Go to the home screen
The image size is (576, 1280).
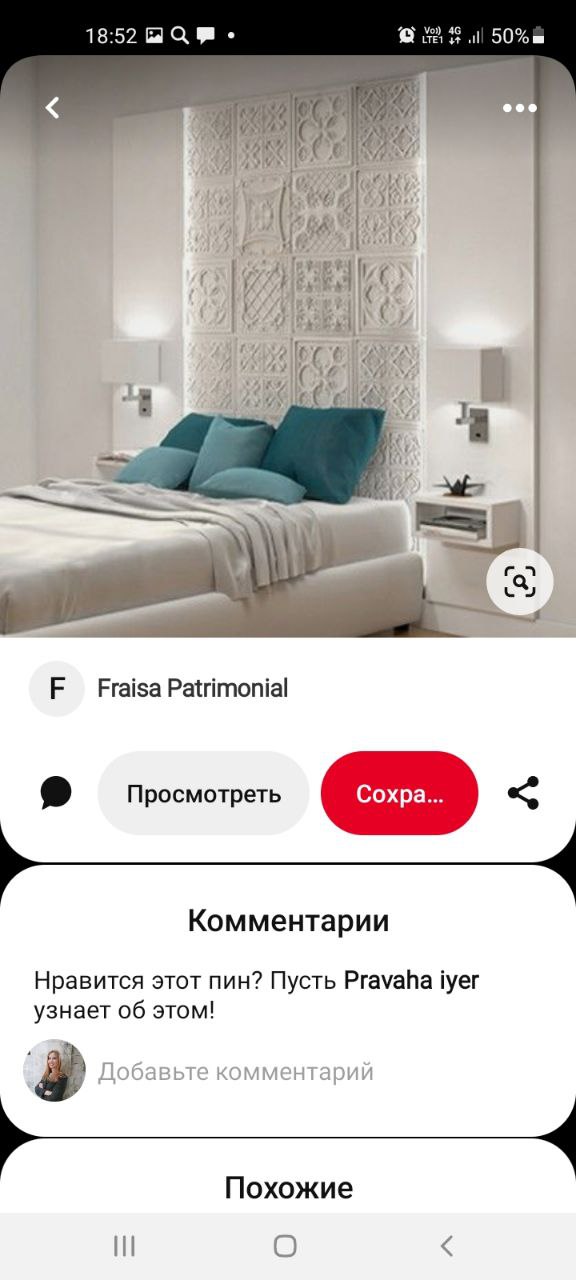[x=285, y=1245]
